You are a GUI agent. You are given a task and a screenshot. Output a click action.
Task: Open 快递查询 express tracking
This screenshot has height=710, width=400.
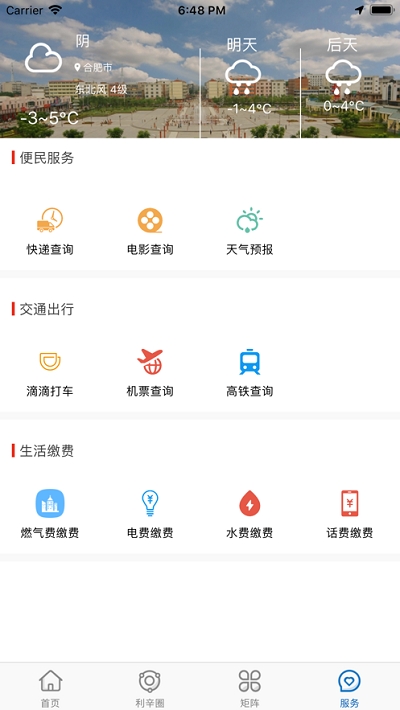tap(50, 231)
